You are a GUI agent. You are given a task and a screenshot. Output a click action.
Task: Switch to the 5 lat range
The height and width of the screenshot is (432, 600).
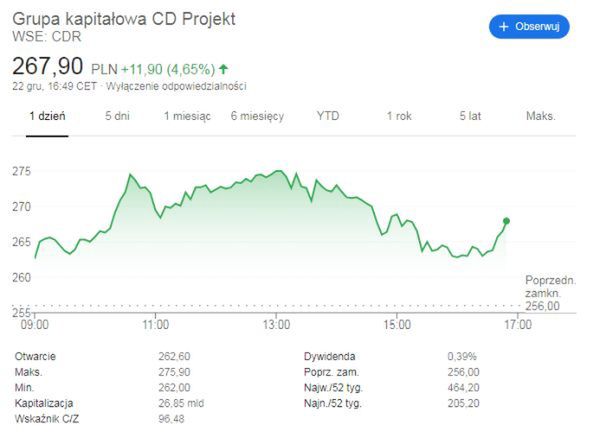470,117
